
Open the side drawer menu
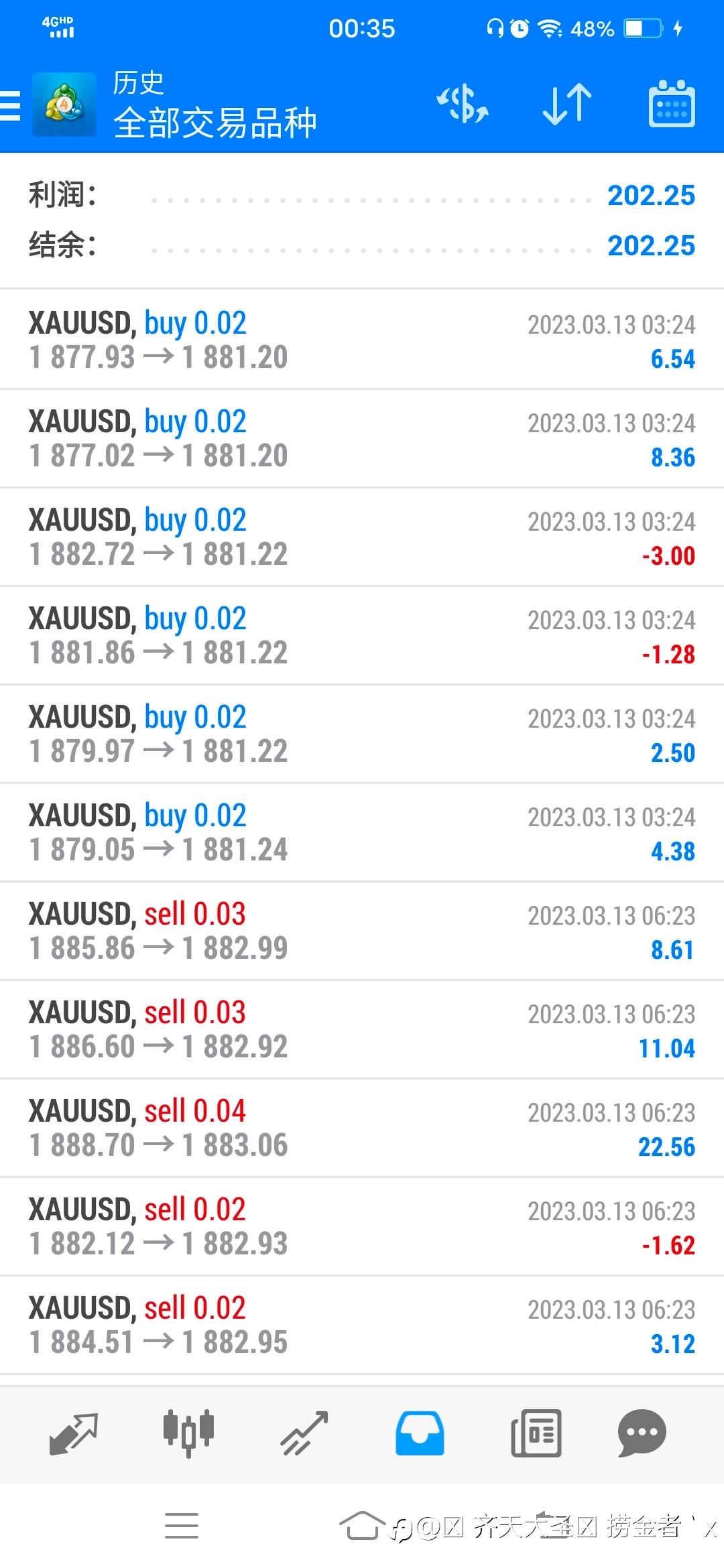click(x=11, y=106)
